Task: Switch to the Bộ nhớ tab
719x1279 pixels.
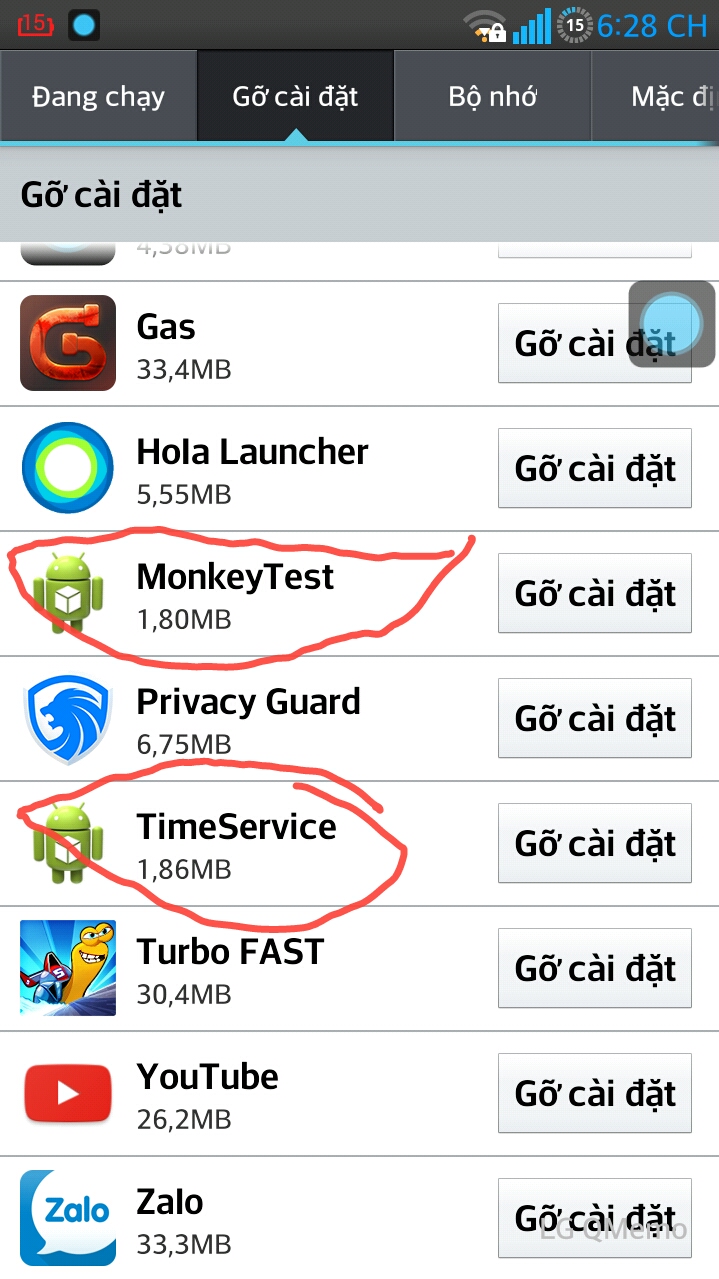Action: [492, 97]
